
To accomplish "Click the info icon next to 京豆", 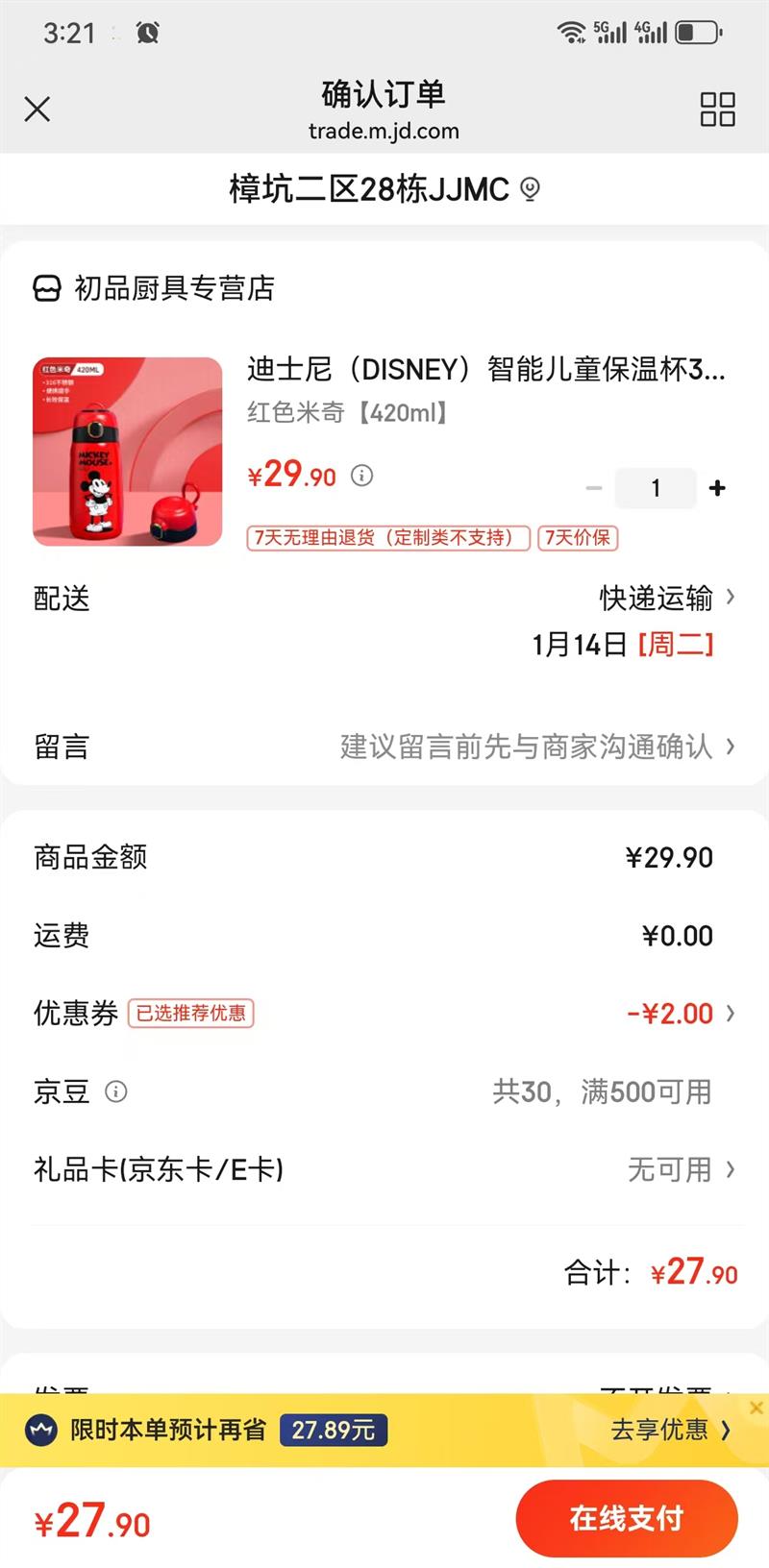I will pyautogui.click(x=115, y=1091).
